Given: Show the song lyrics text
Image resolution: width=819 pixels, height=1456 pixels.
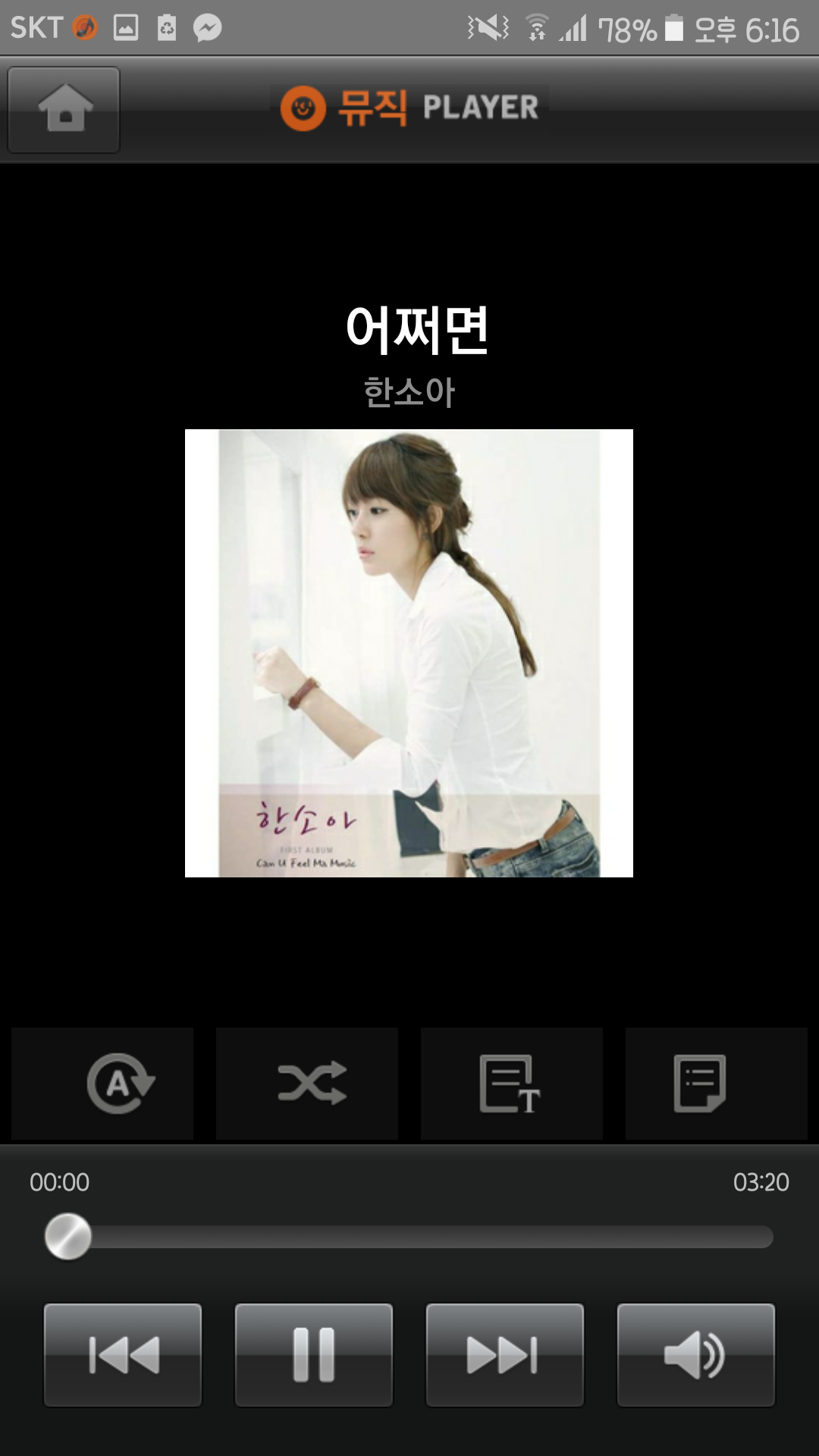Looking at the screenshot, I should pyautogui.click(x=511, y=1083).
